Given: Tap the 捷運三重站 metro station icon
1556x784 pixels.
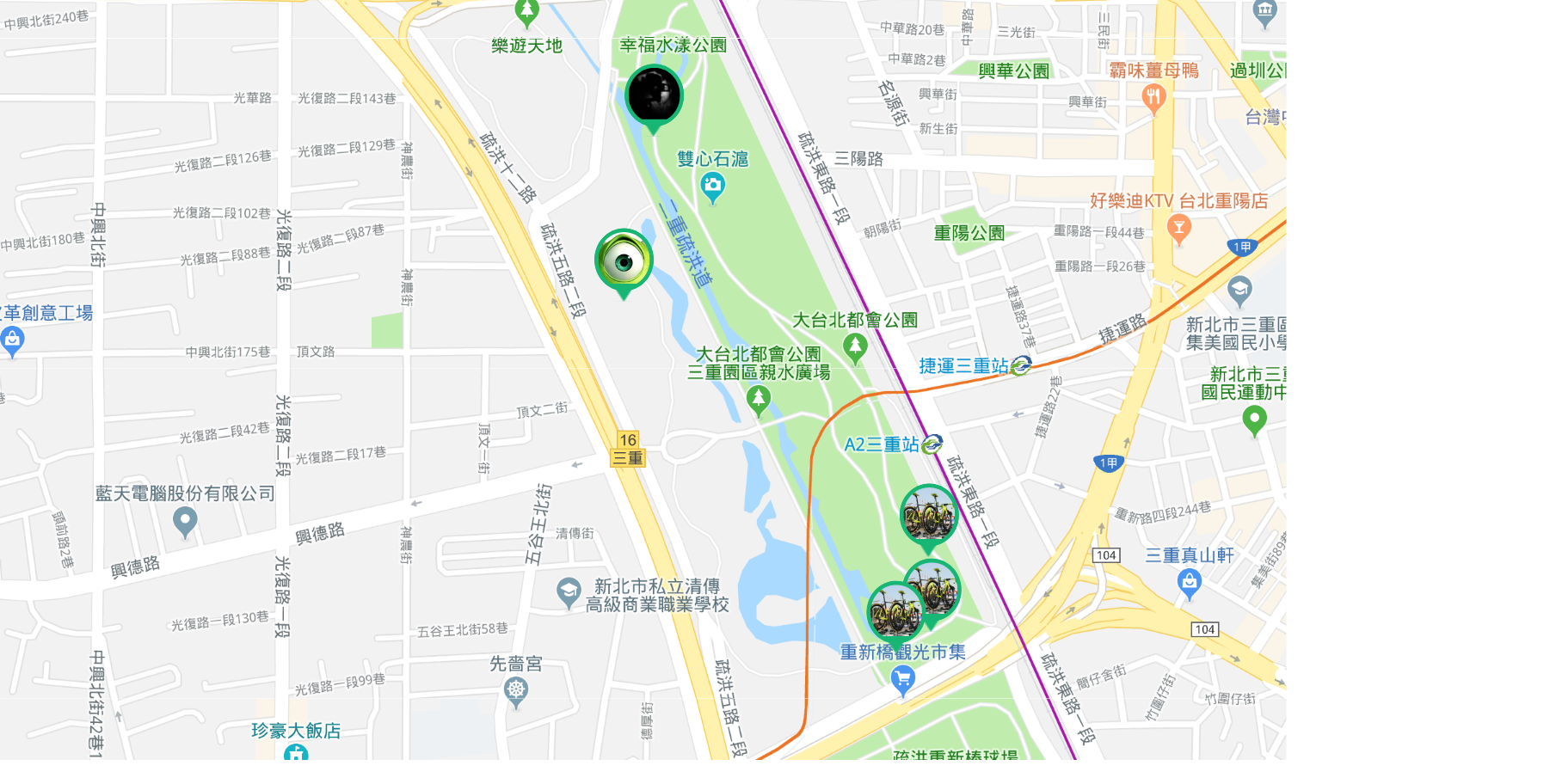Looking at the screenshot, I should [1021, 366].
